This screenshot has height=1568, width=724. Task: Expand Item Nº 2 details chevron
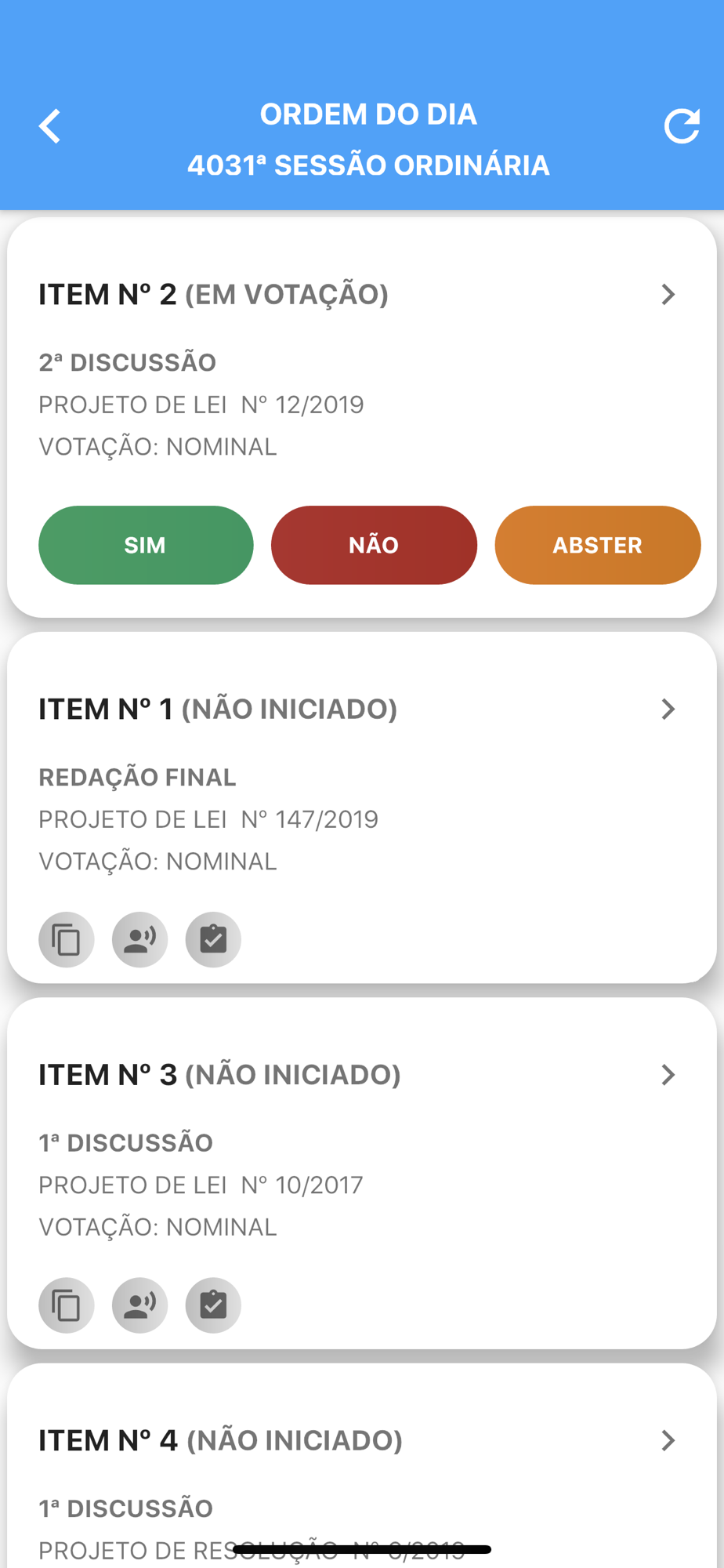(x=668, y=295)
